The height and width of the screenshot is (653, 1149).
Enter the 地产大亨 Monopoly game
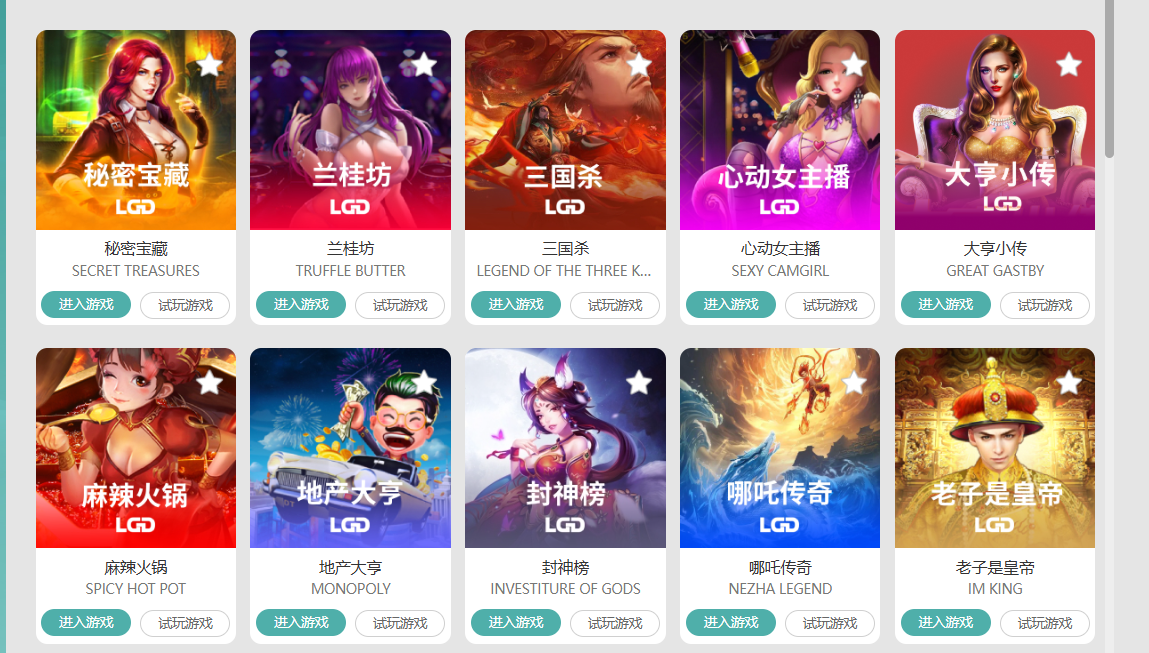pos(301,623)
